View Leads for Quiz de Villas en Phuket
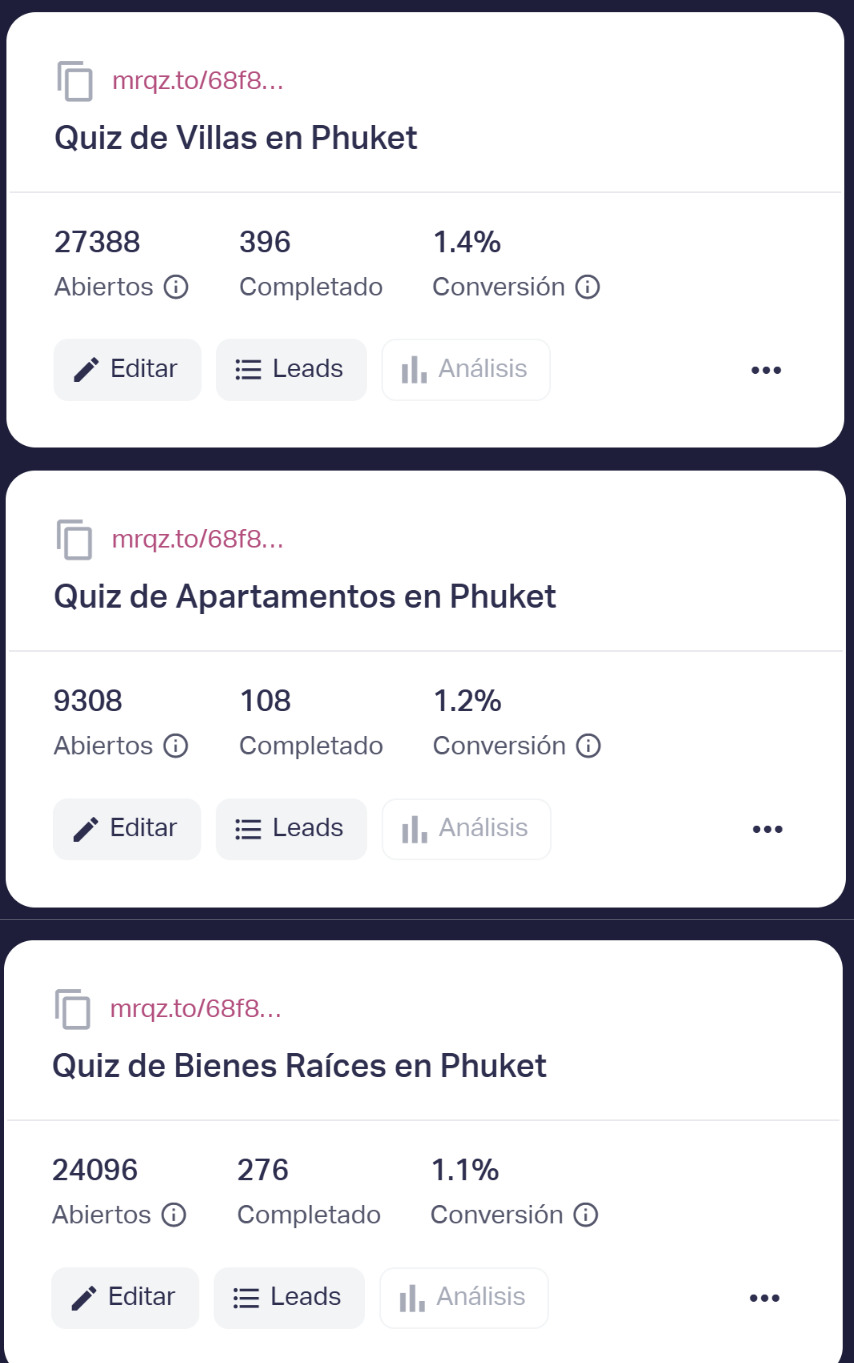The width and height of the screenshot is (854, 1363). pyautogui.click(x=291, y=370)
